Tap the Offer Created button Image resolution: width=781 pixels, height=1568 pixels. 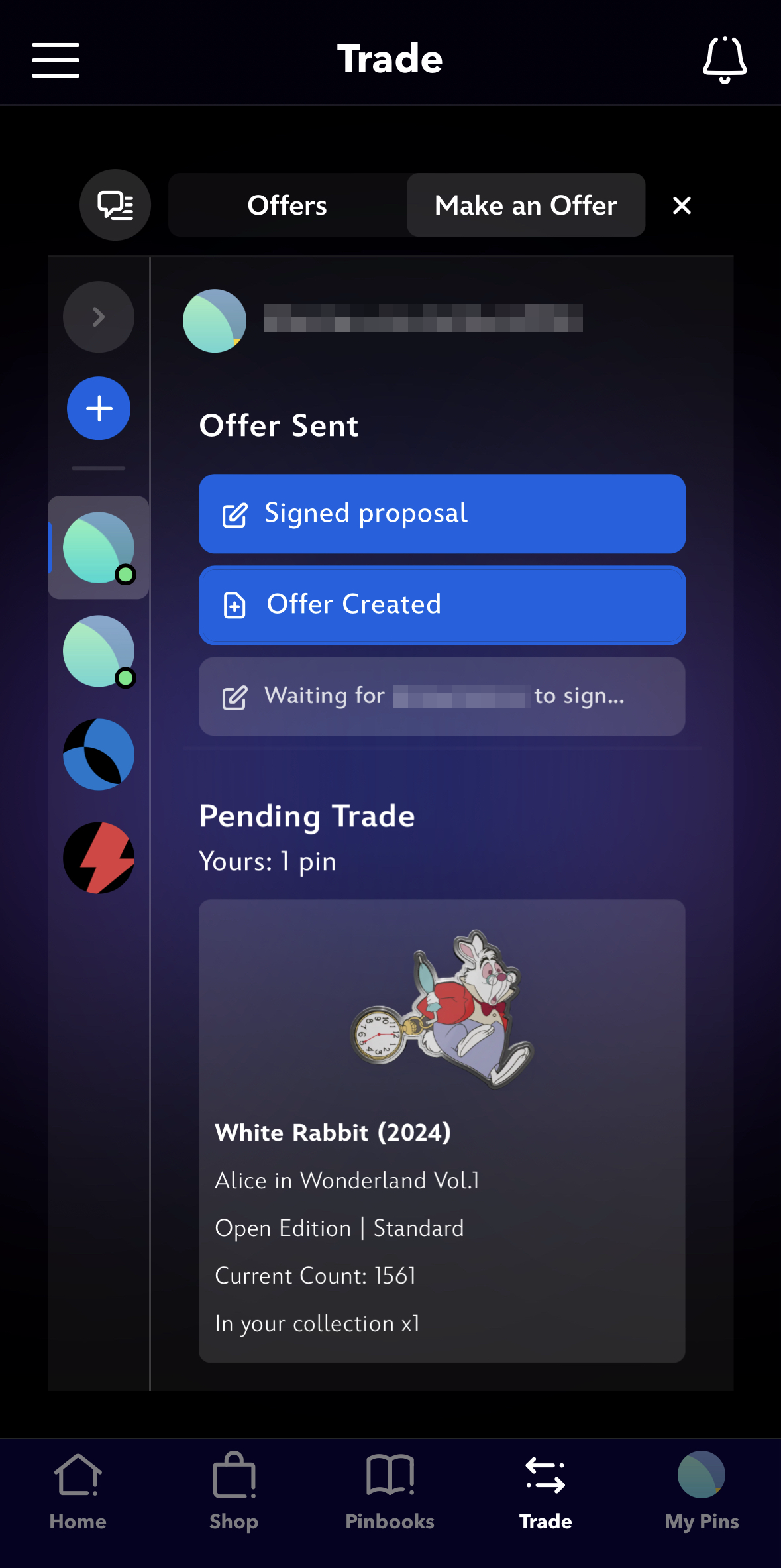tap(442, 605)
